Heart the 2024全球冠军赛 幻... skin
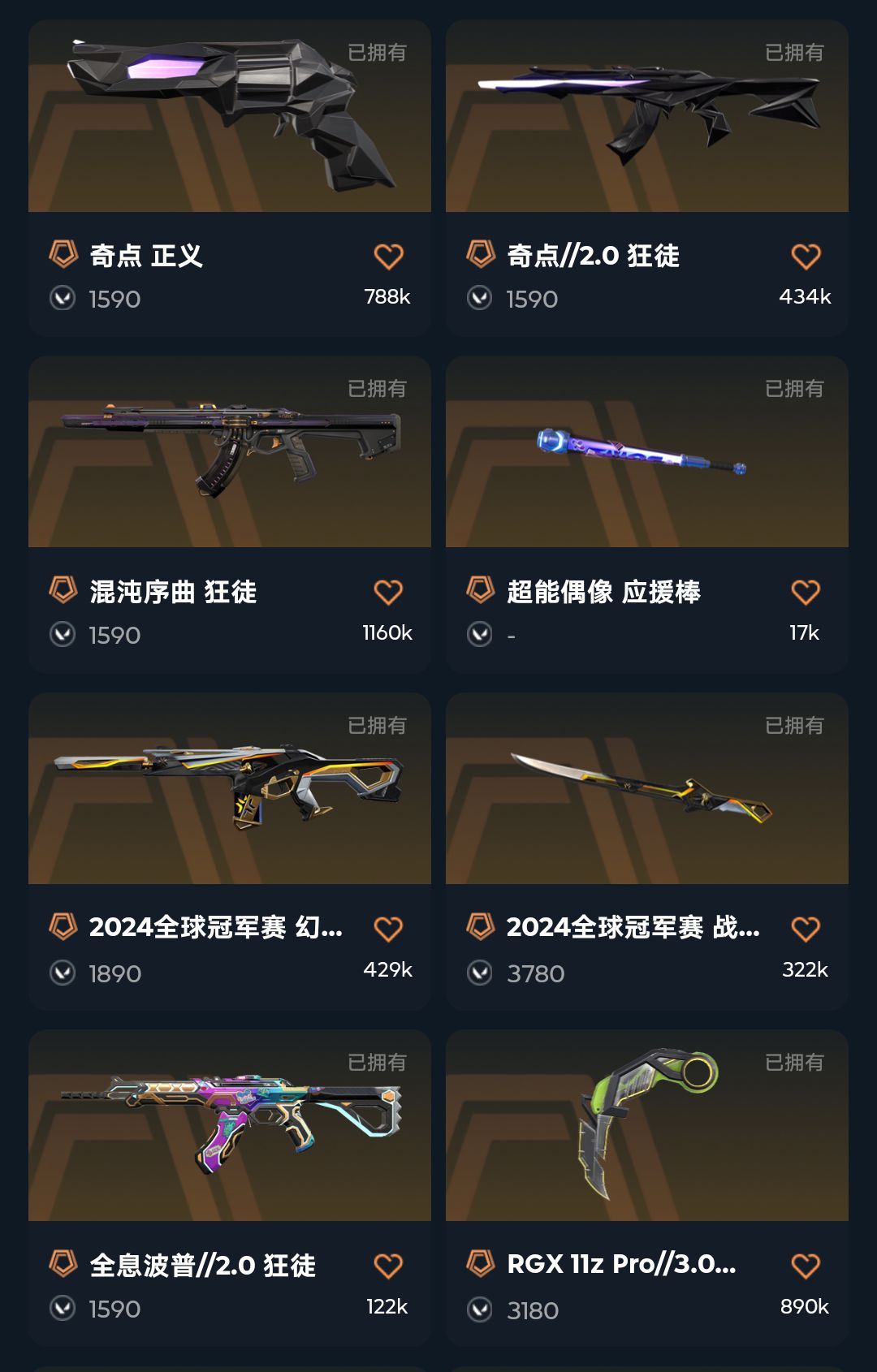This screenshot has width=877, height=1372. tap(388, 929)
